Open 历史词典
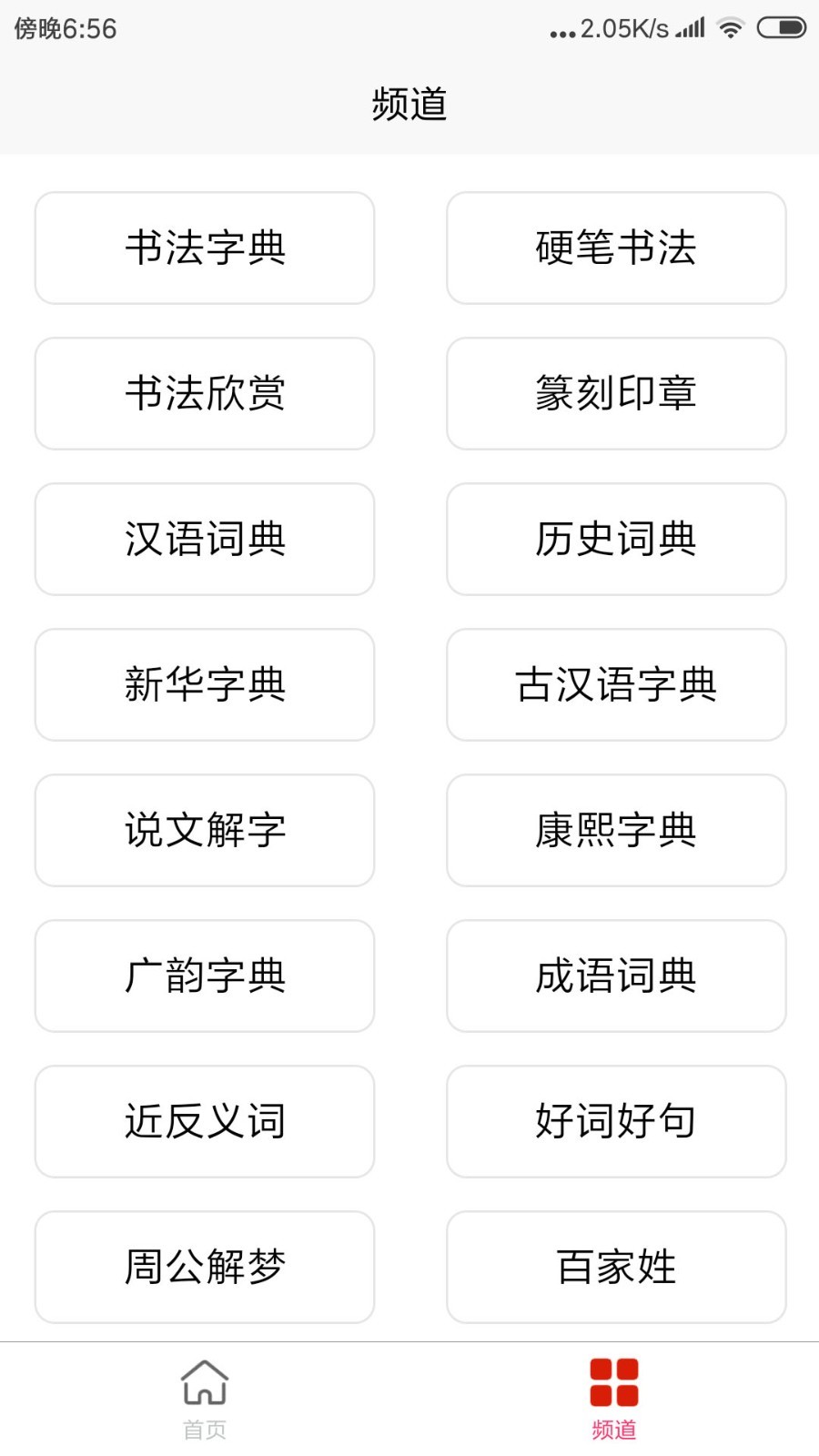The image size is (819, 1456). (x=616, y=539)
